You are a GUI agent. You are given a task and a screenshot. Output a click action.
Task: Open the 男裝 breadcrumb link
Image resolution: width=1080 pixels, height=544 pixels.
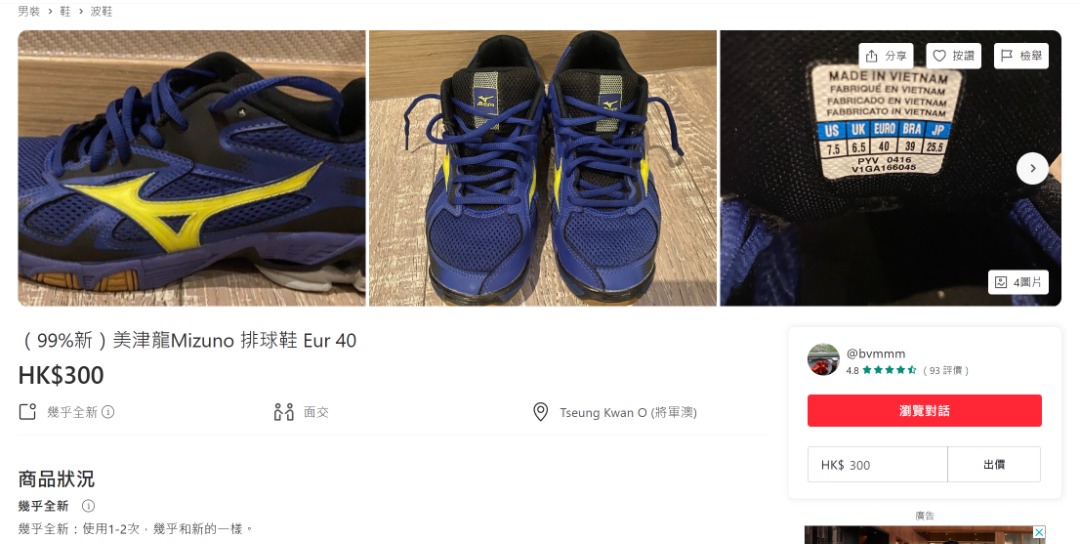[30, 12]
